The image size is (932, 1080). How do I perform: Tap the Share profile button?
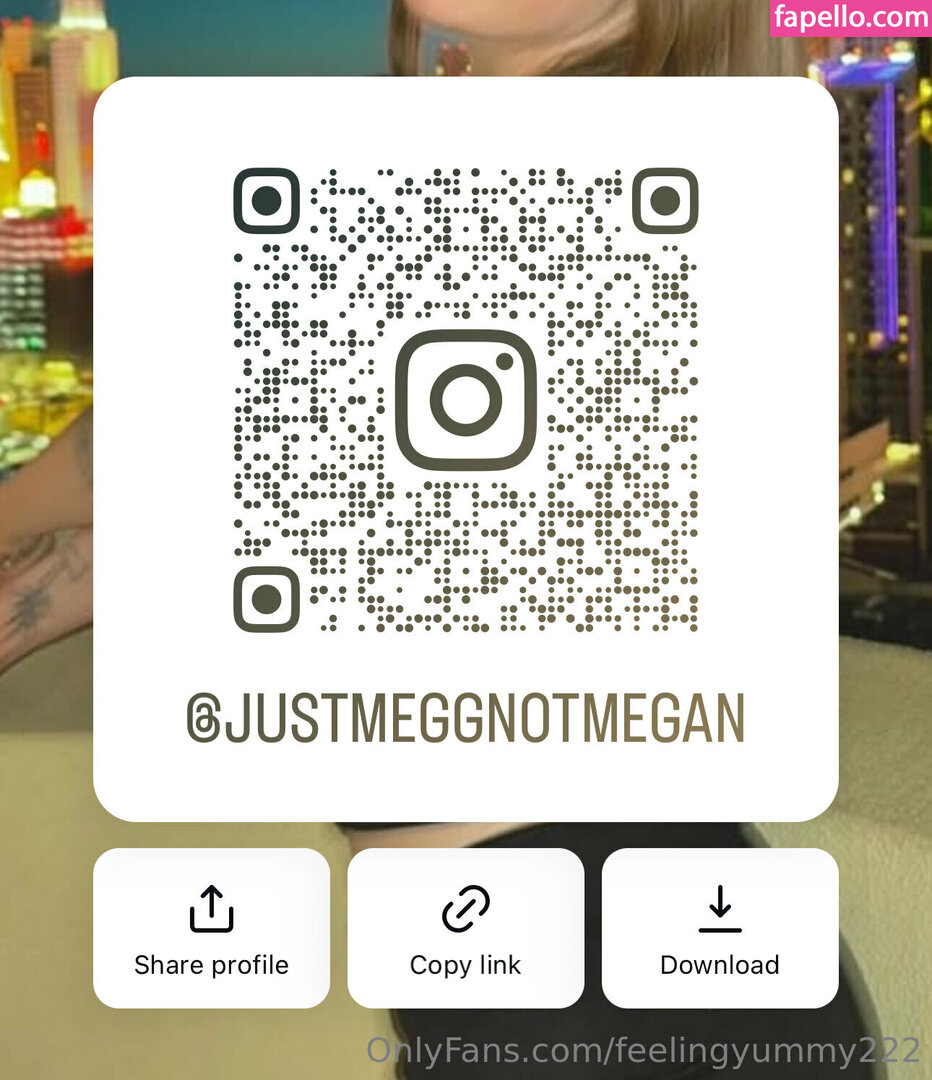211,928
